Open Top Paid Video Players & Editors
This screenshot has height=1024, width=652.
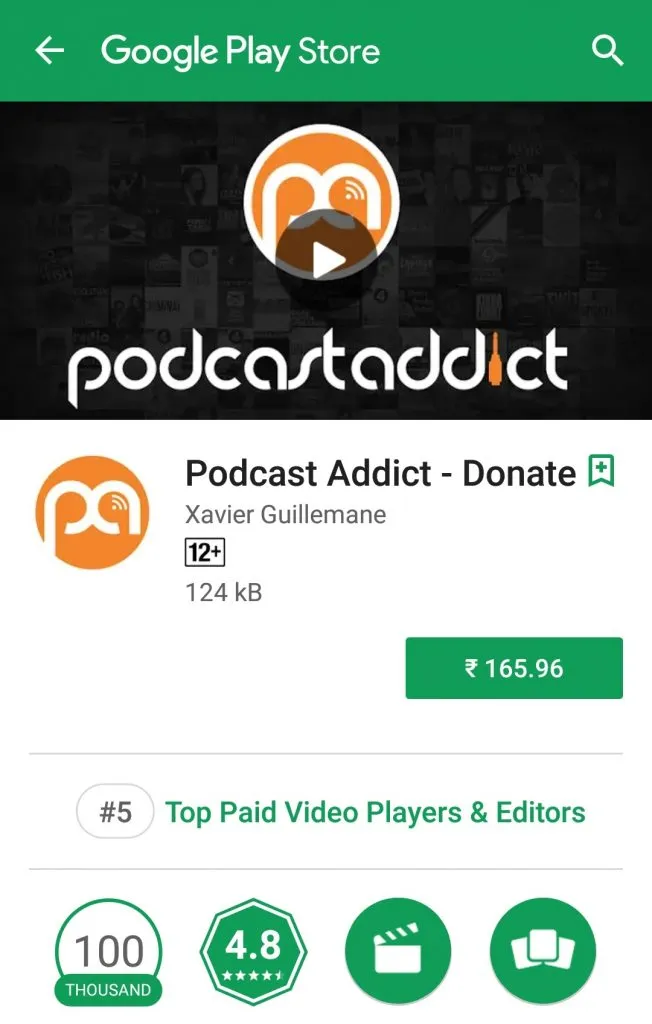(375, 812)
